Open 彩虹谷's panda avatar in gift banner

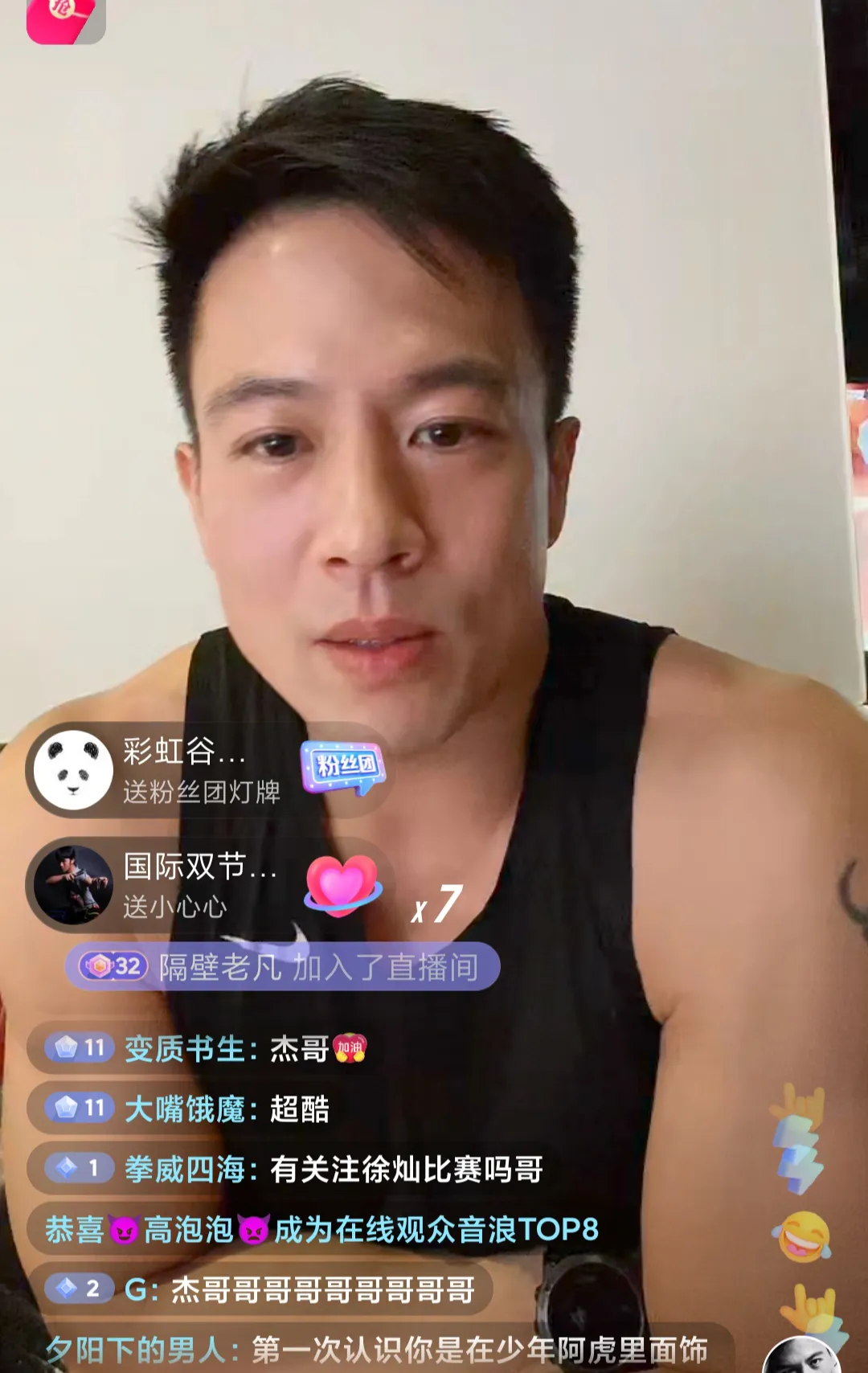pos(73,770)
